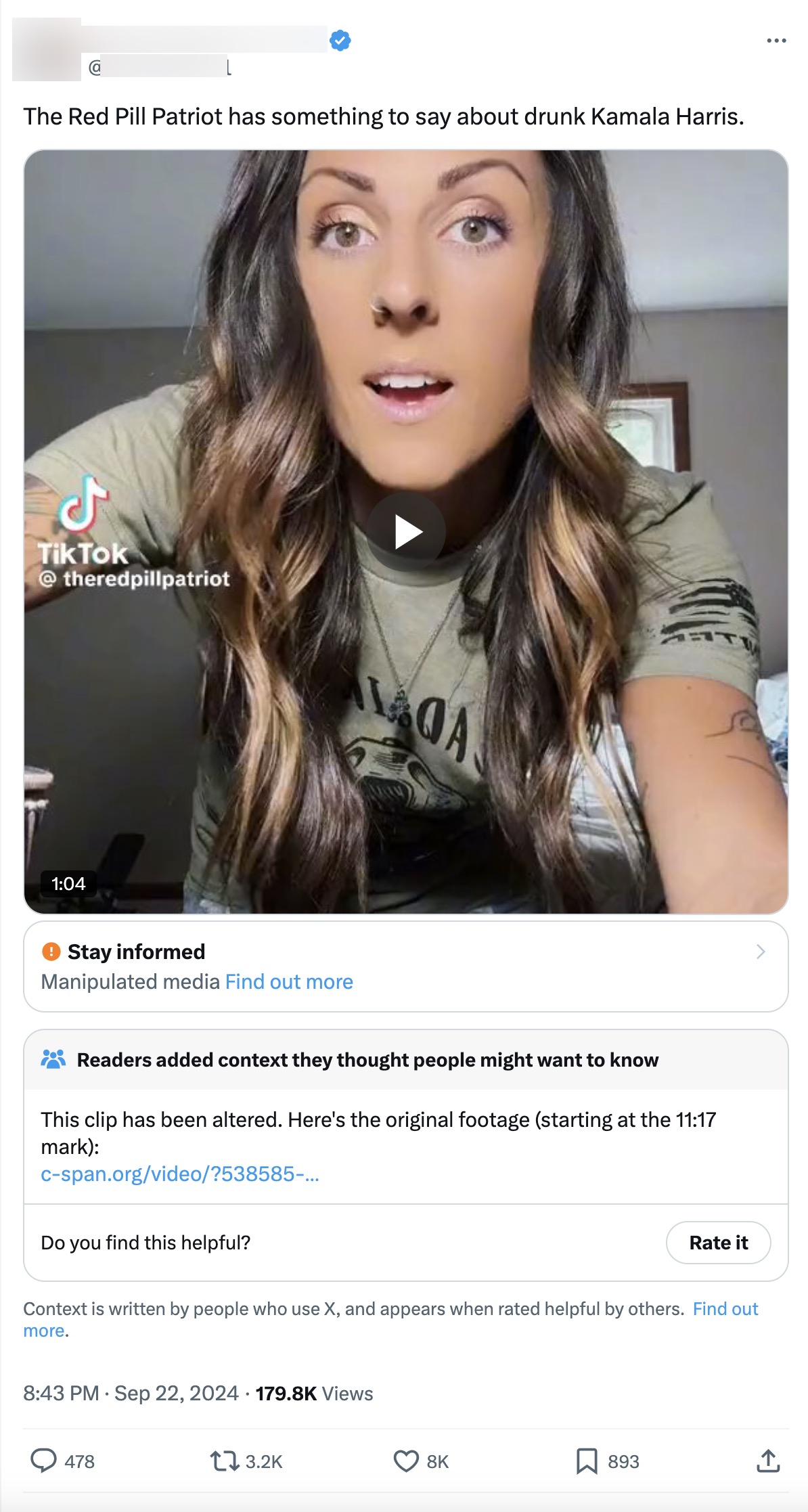Toggle bookmark state on this post

pyautogui.click(x=587, y=1461)
